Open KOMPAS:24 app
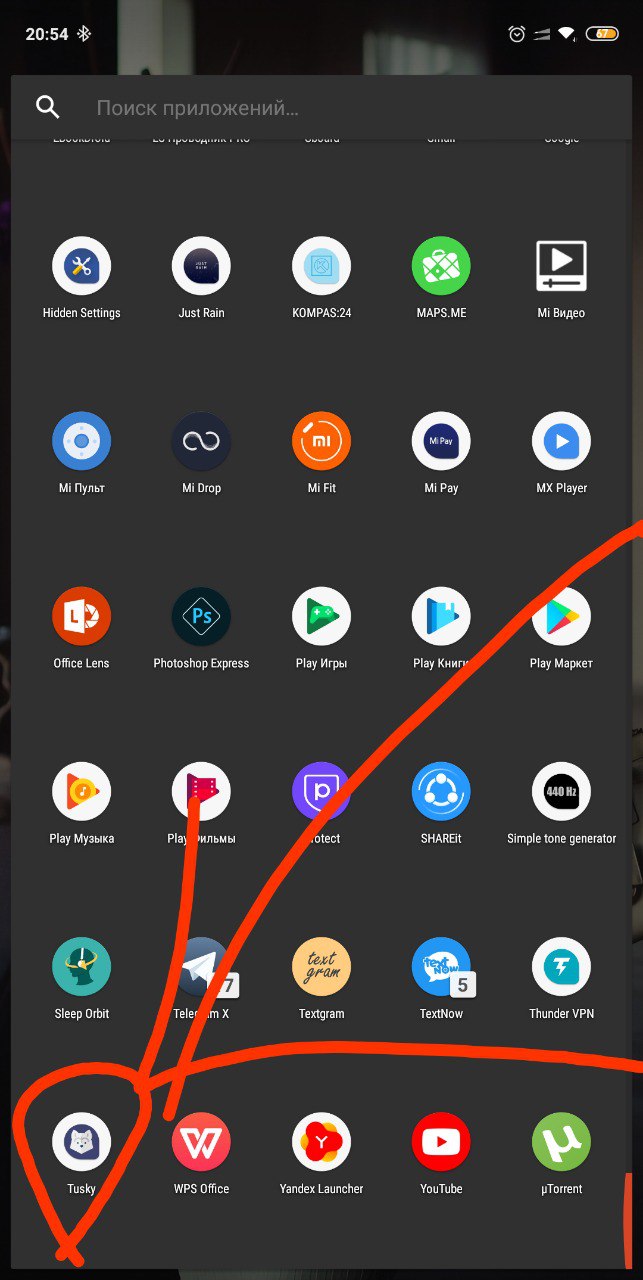The height and width of the screenshot is (1280, 643). 321,267
